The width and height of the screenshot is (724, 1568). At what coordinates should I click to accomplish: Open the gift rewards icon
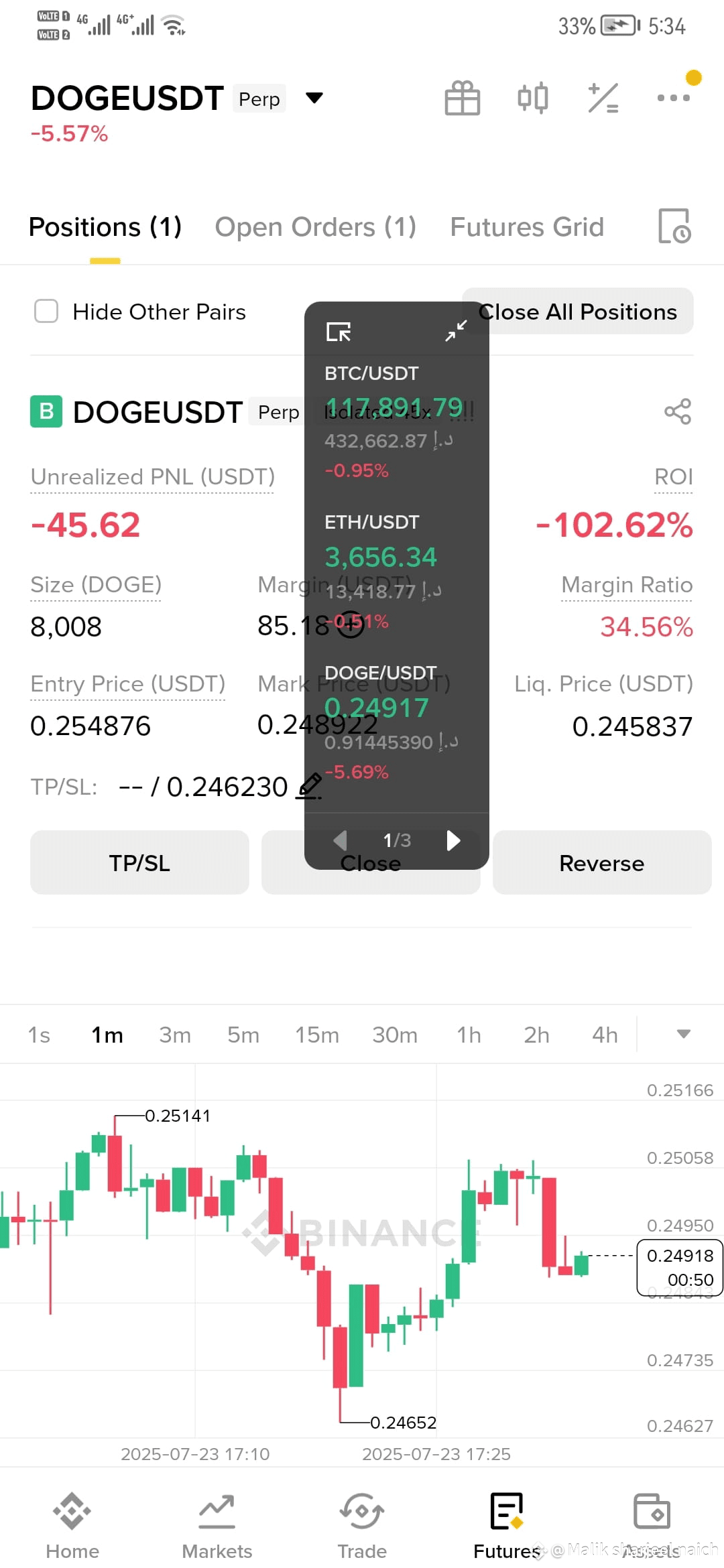coord(463,98)
